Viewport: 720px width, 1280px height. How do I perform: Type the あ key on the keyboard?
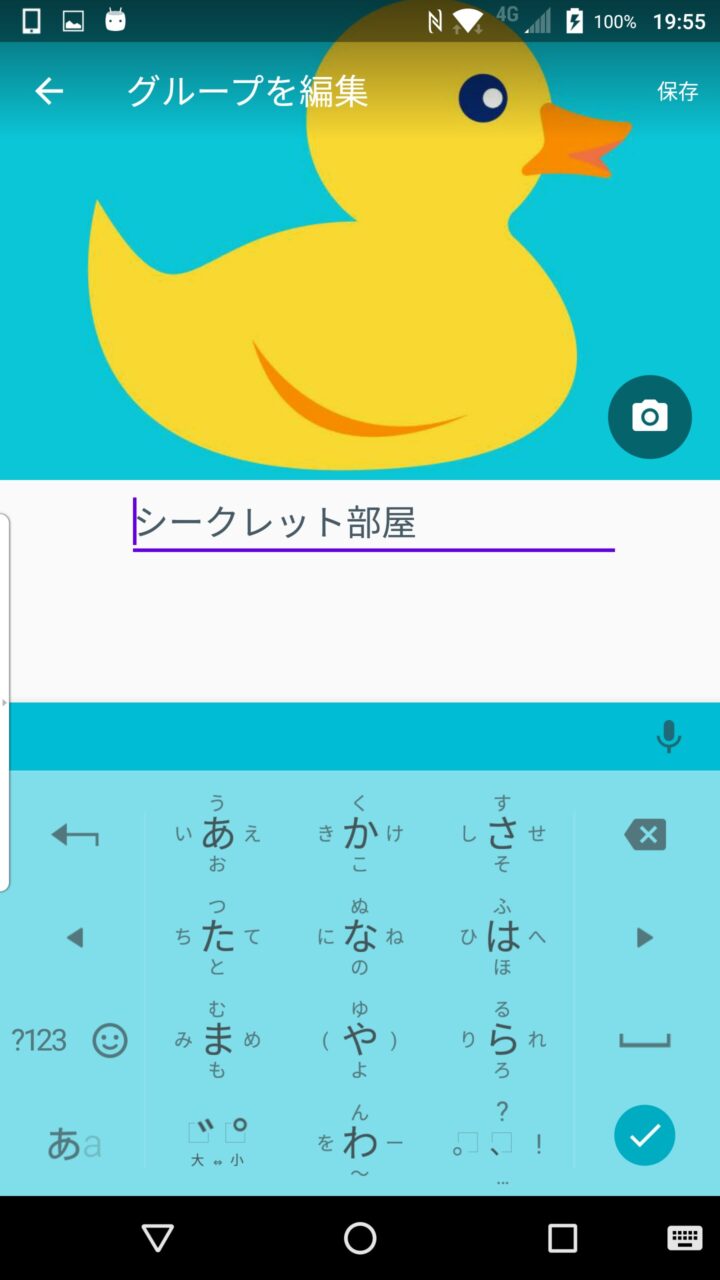click(217, 833)
